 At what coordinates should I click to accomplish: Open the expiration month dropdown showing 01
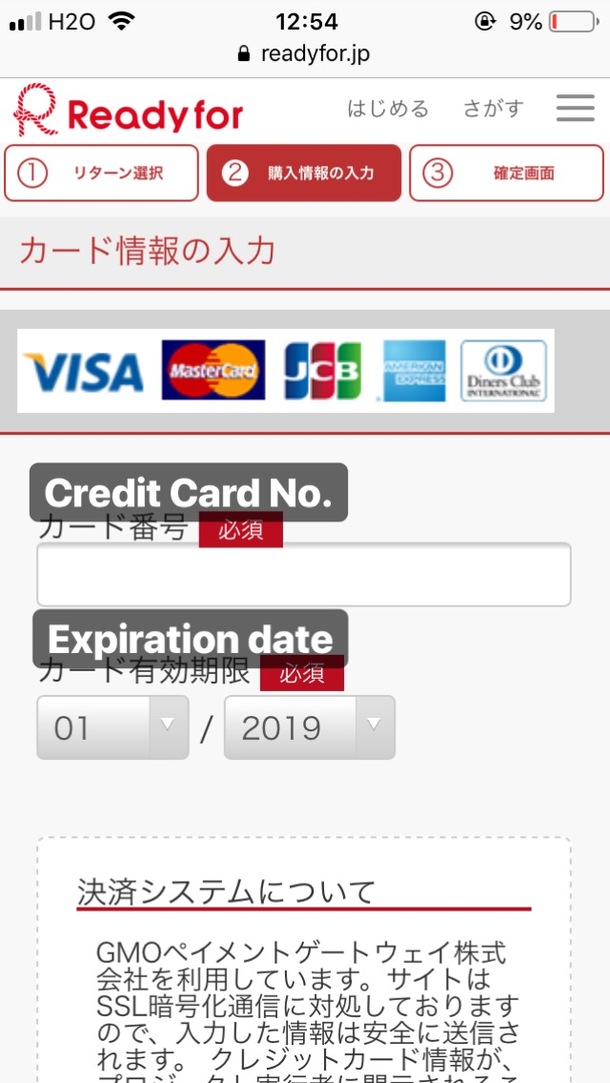click(x=112, y=728)
